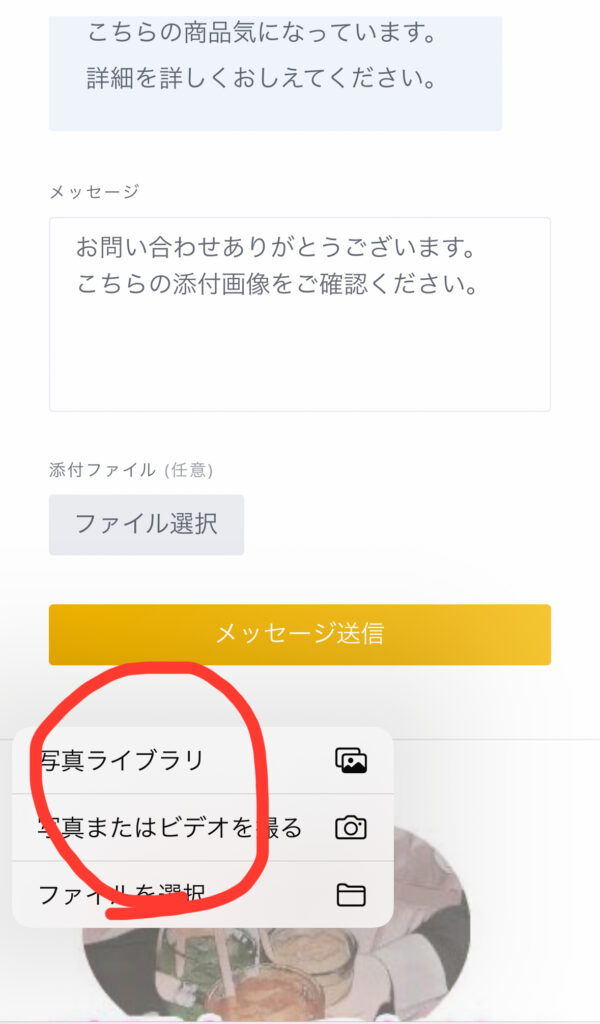Select 写真またはビデオを撮る option
This screenshot has height=1024, width=600.
point(202,828)
